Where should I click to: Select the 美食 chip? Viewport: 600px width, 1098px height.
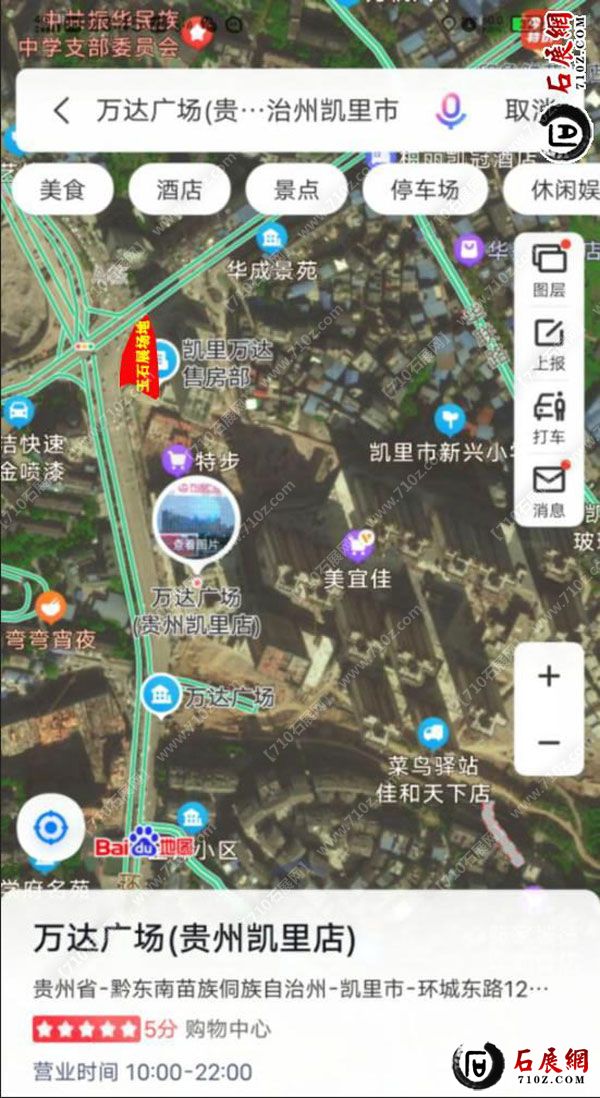[62, 190]
